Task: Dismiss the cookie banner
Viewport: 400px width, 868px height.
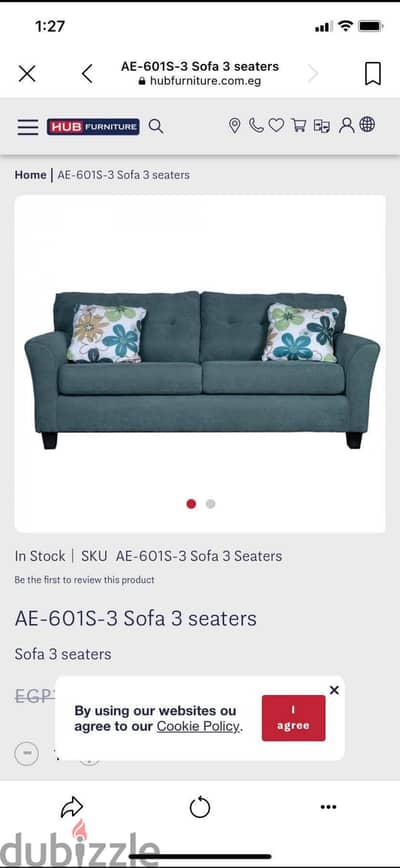Action: (x=334, y=690)
